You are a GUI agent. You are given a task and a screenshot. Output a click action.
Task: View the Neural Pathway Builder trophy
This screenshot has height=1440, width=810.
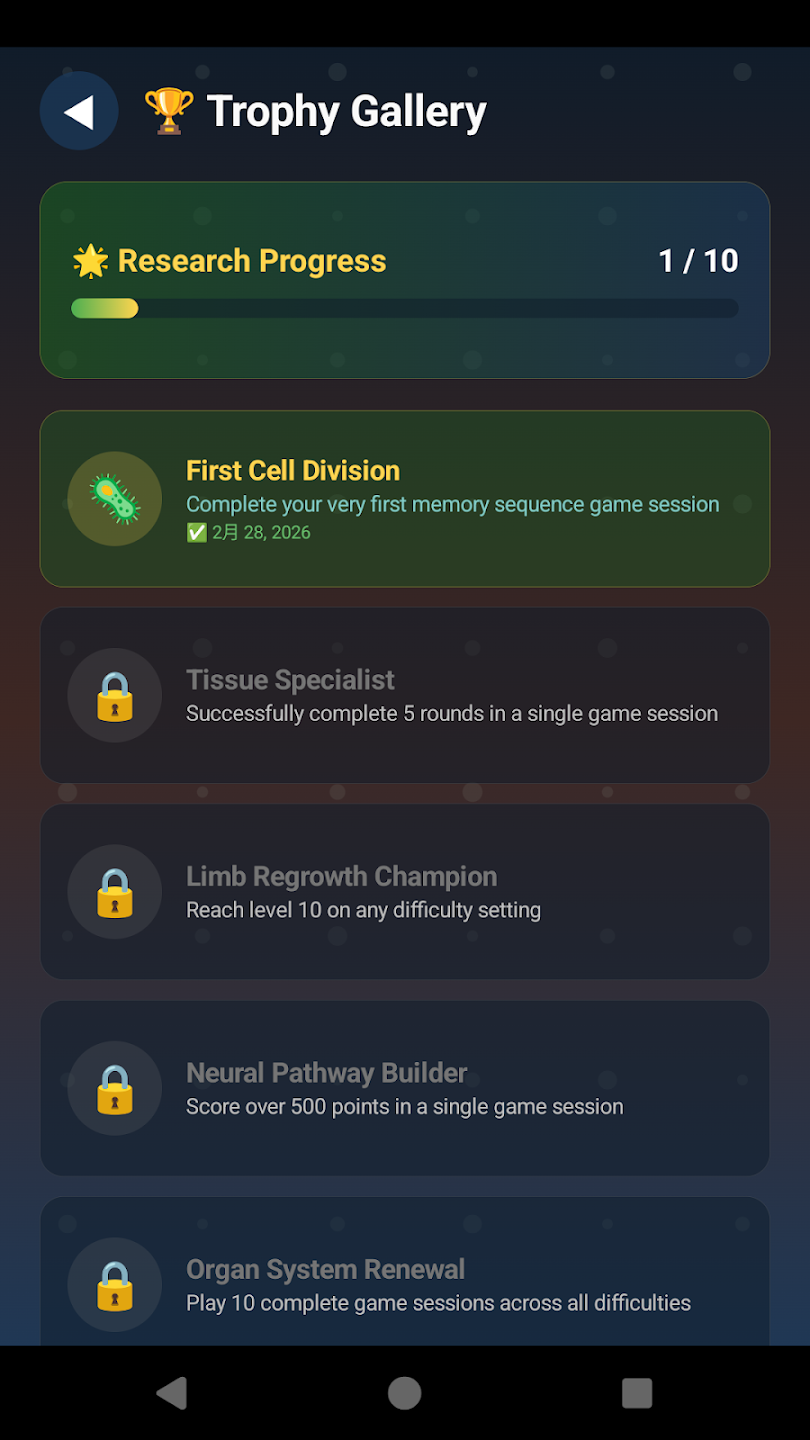pyautogui.click(x=404, y=1088)
